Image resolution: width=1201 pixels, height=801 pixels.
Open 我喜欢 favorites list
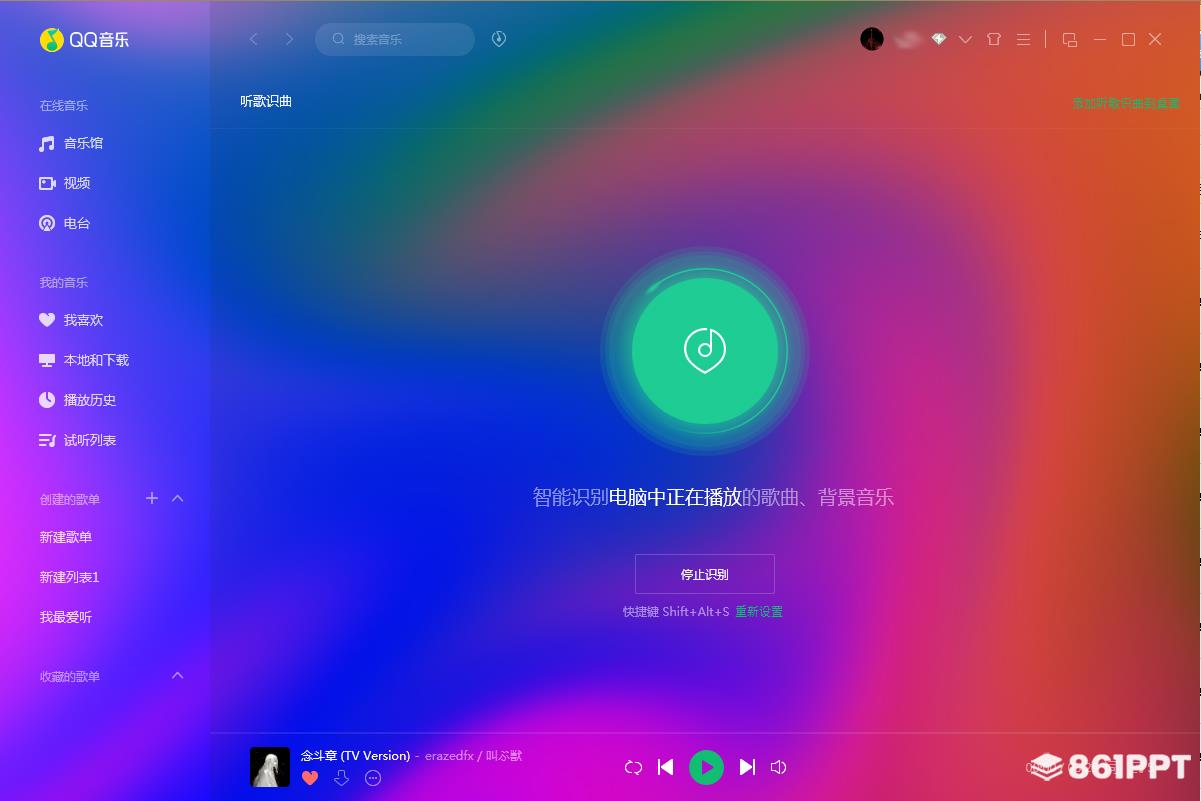click(83, 320)
